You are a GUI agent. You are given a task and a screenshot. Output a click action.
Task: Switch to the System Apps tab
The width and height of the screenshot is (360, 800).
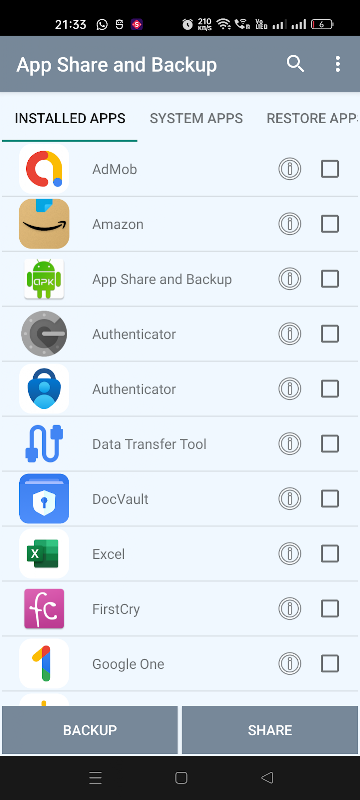196,118
